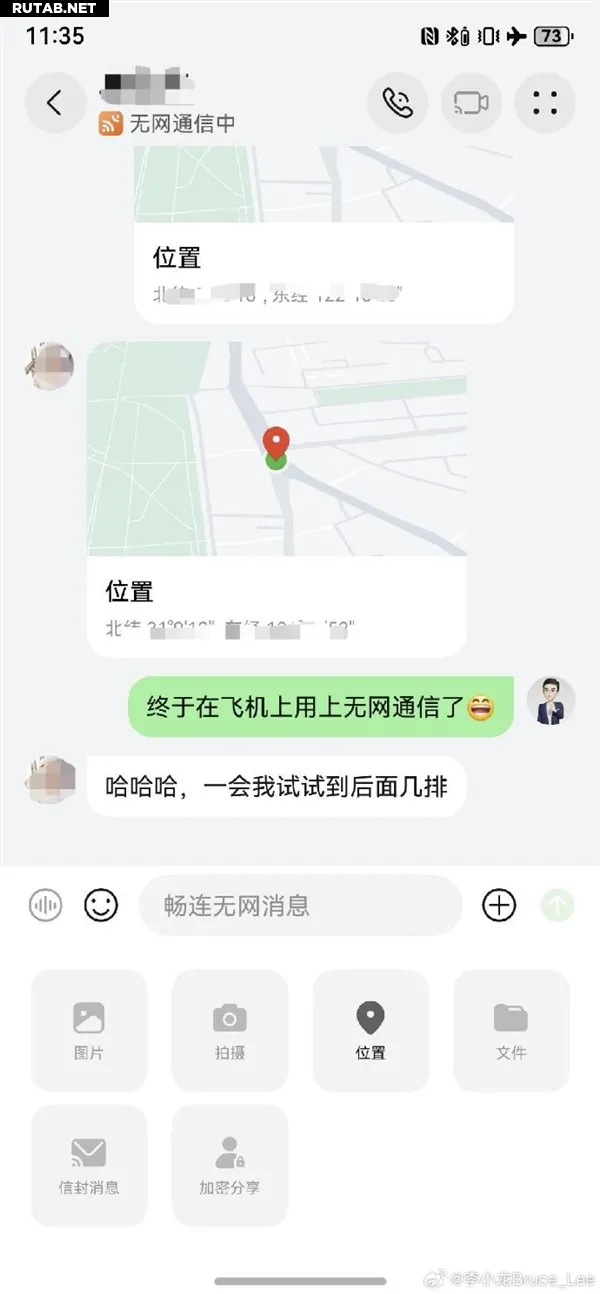
Task: Start a video call
Action: coord(471,103)
